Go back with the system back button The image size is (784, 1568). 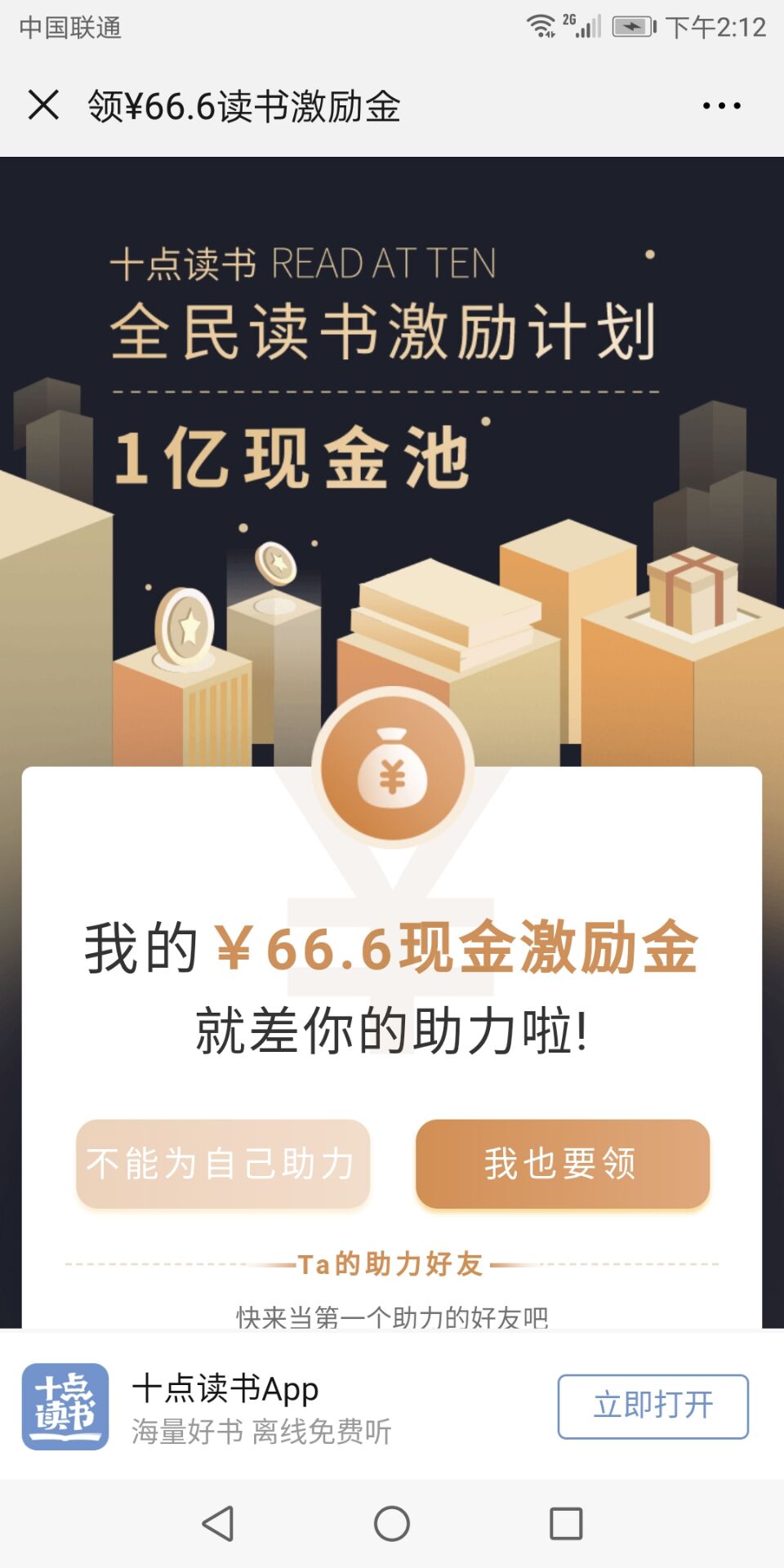(x=218, y=1523)
